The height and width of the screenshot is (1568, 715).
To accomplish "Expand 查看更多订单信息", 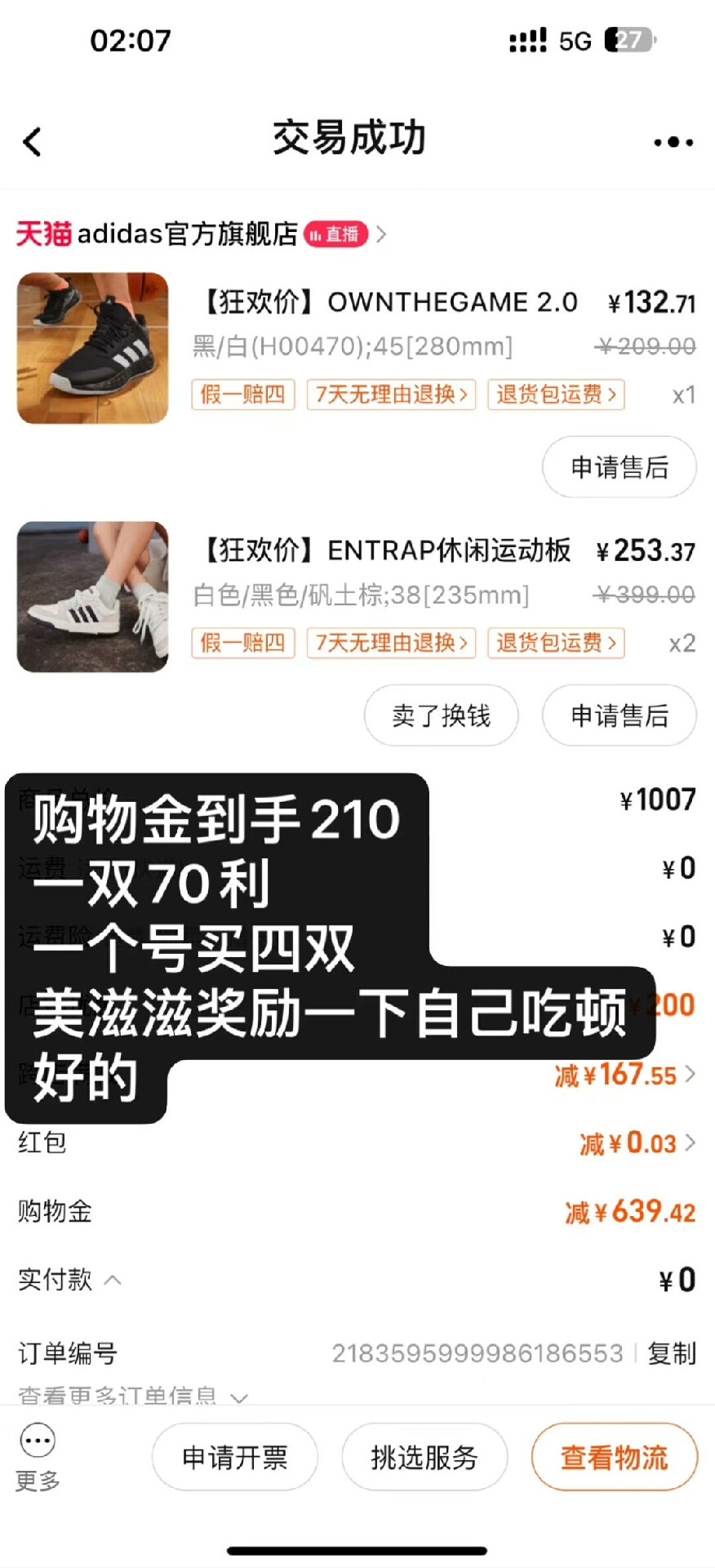I will (x=131, y=1396).
